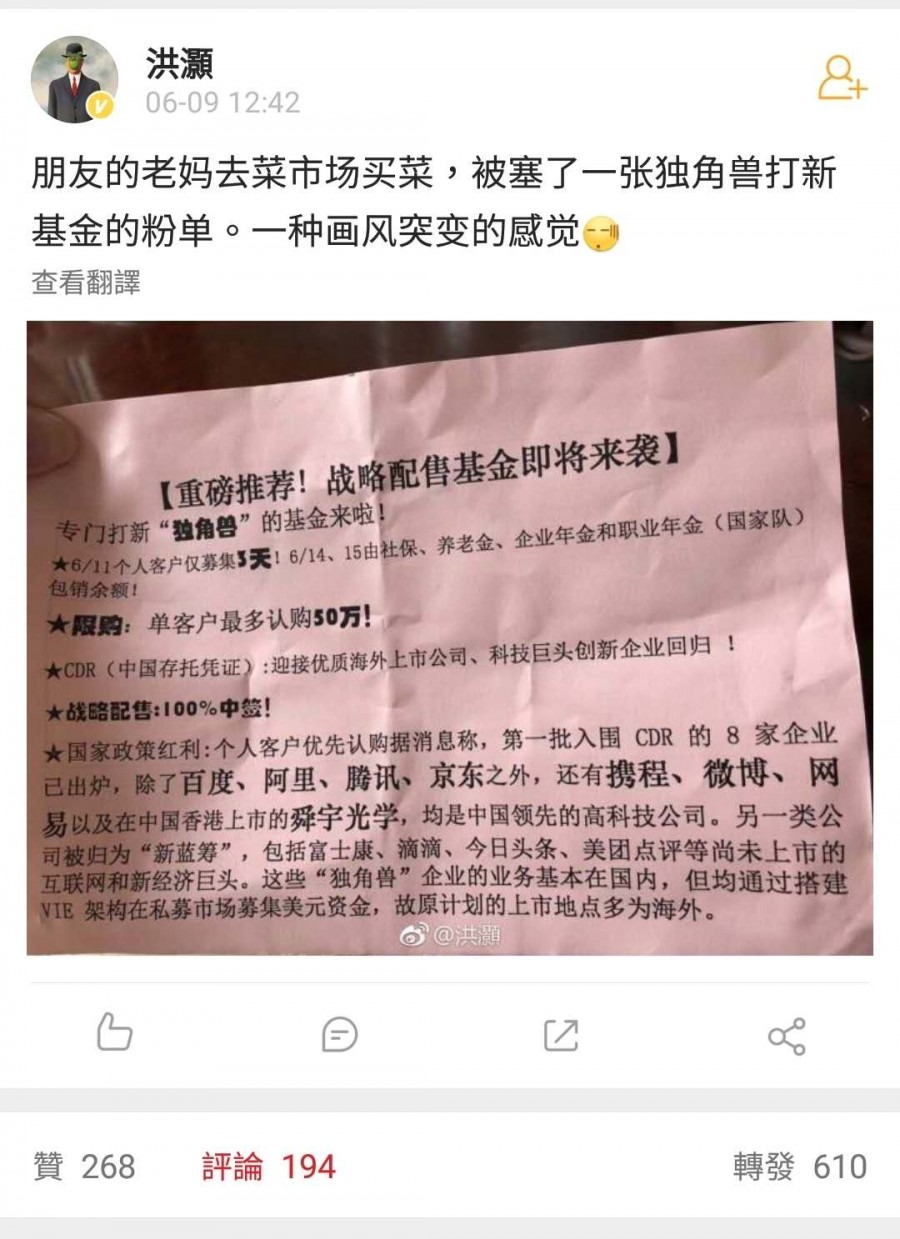The image size is (900, 1239).
Task: Share the post via share icon
Action: click(x=786, y=1036)
